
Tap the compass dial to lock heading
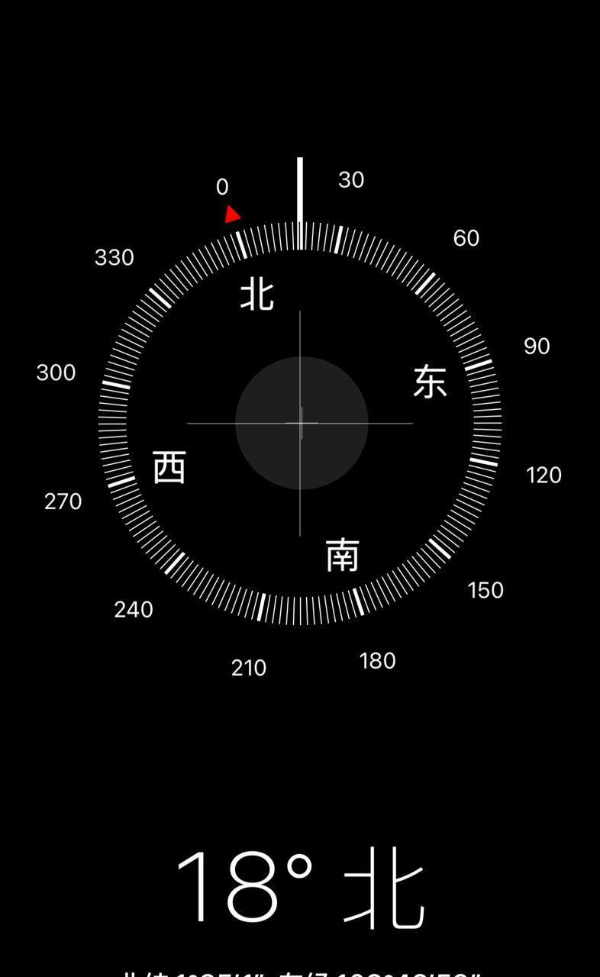click(300, 422)
